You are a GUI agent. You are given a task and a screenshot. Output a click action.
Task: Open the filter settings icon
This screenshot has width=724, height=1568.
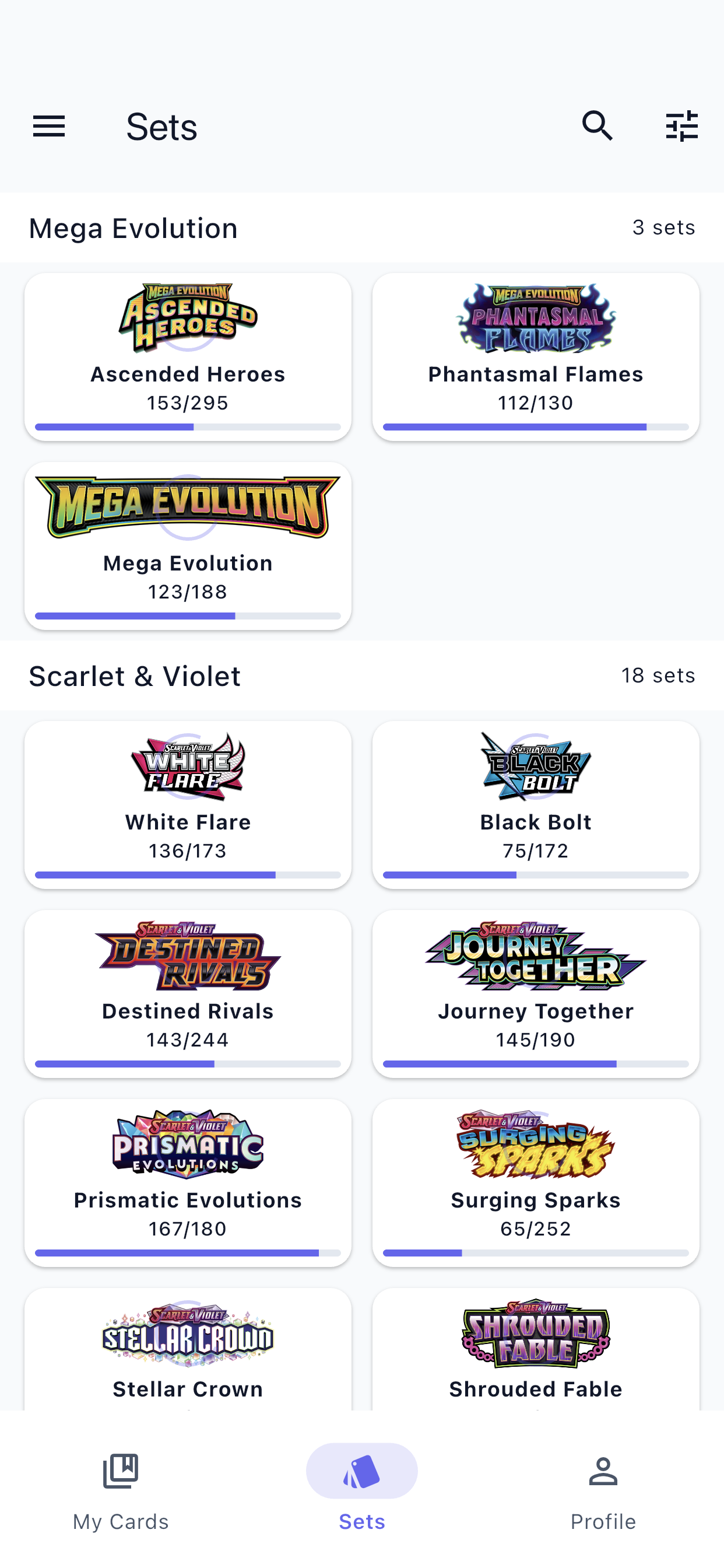pos(682,126)
